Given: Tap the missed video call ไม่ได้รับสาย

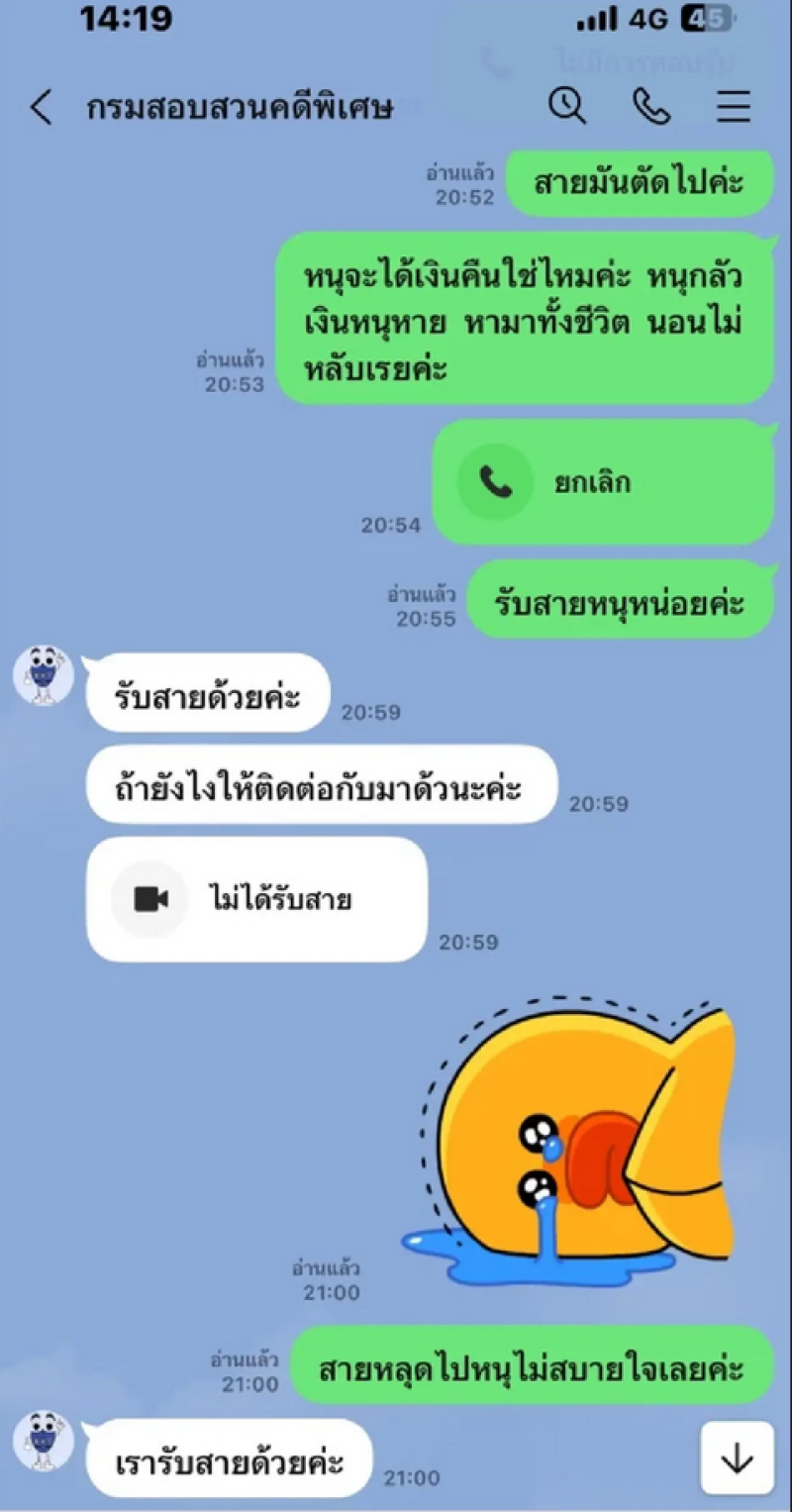Looking at the screenshot, I should click(257, 899).
